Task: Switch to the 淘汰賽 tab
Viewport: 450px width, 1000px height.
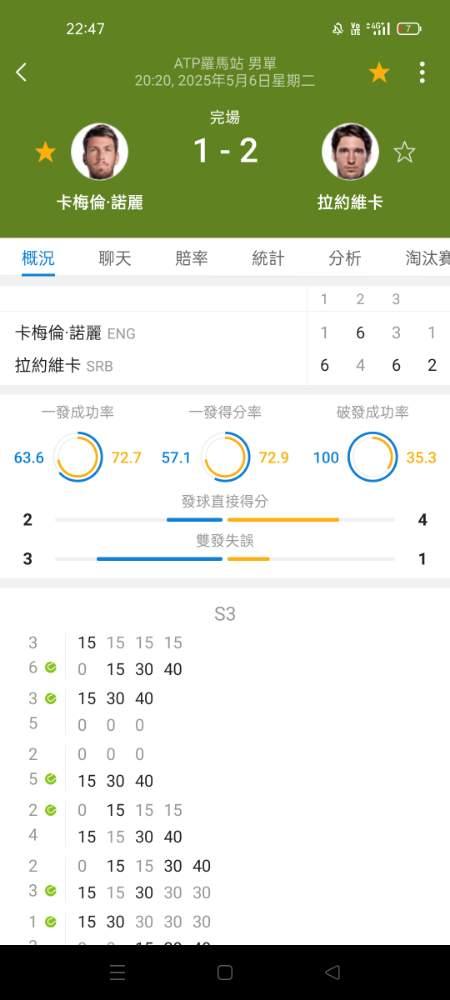Action: pos(428,258)
